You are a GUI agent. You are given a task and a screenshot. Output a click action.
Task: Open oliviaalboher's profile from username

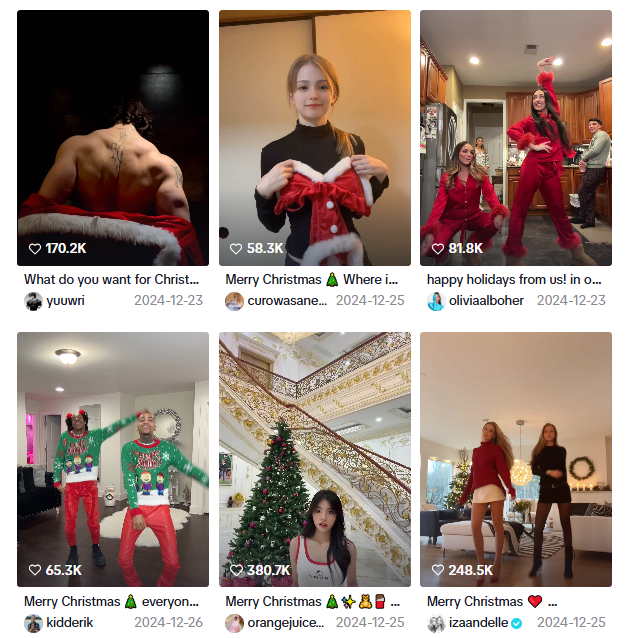pos(488,301)
